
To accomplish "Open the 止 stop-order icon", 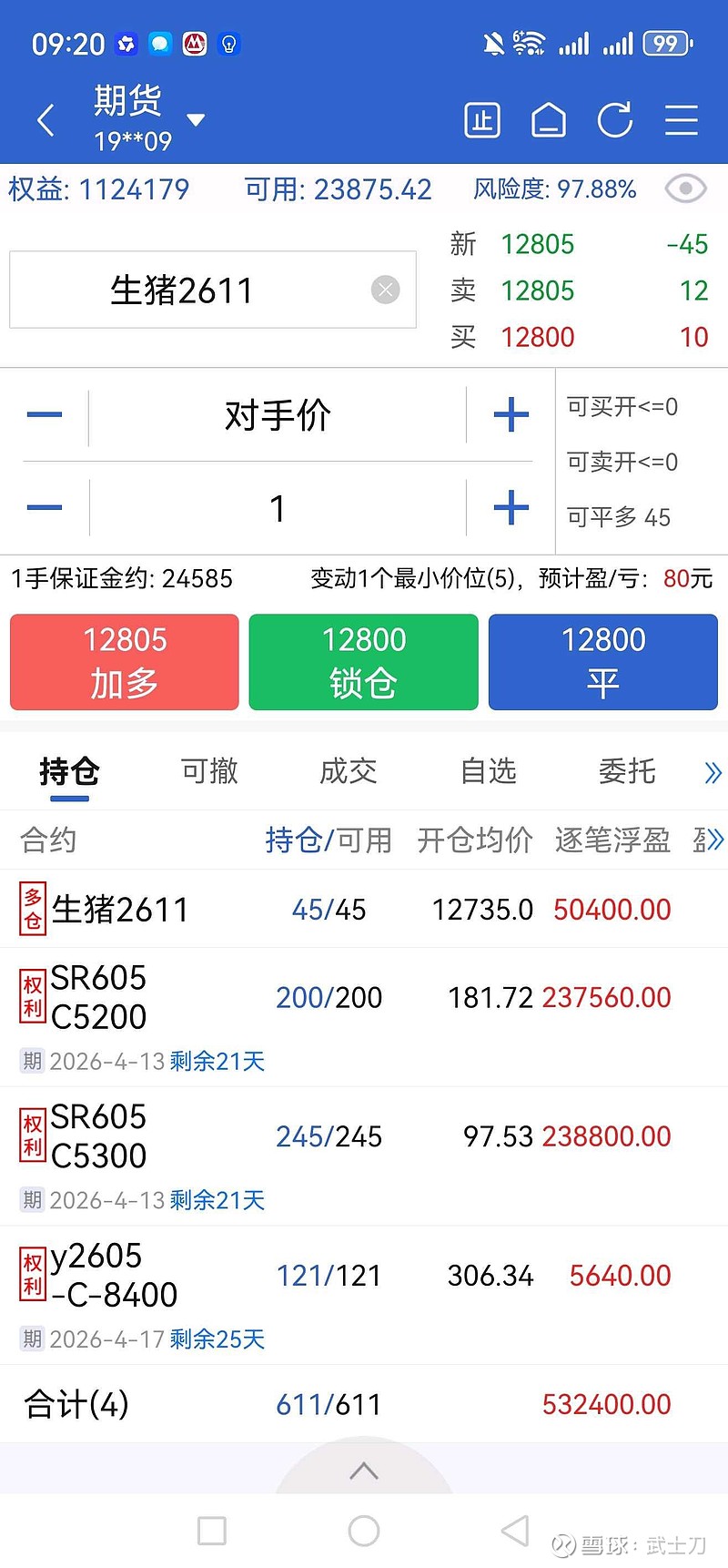I will [482, 120].
